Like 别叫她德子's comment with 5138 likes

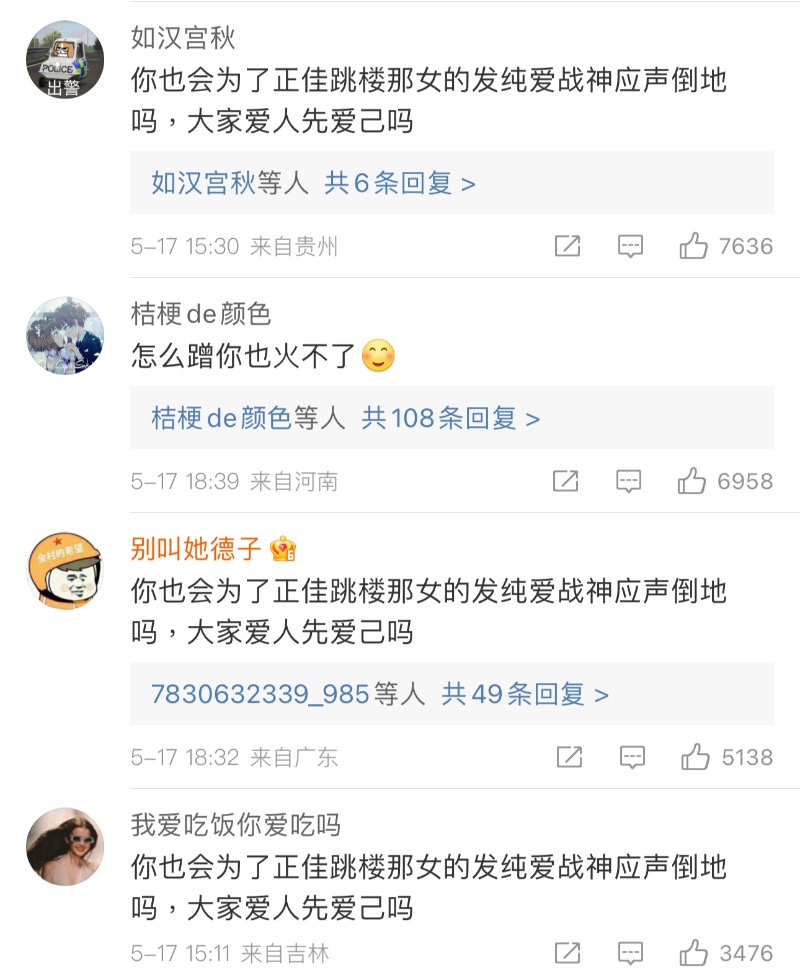(x=696, y=758)
